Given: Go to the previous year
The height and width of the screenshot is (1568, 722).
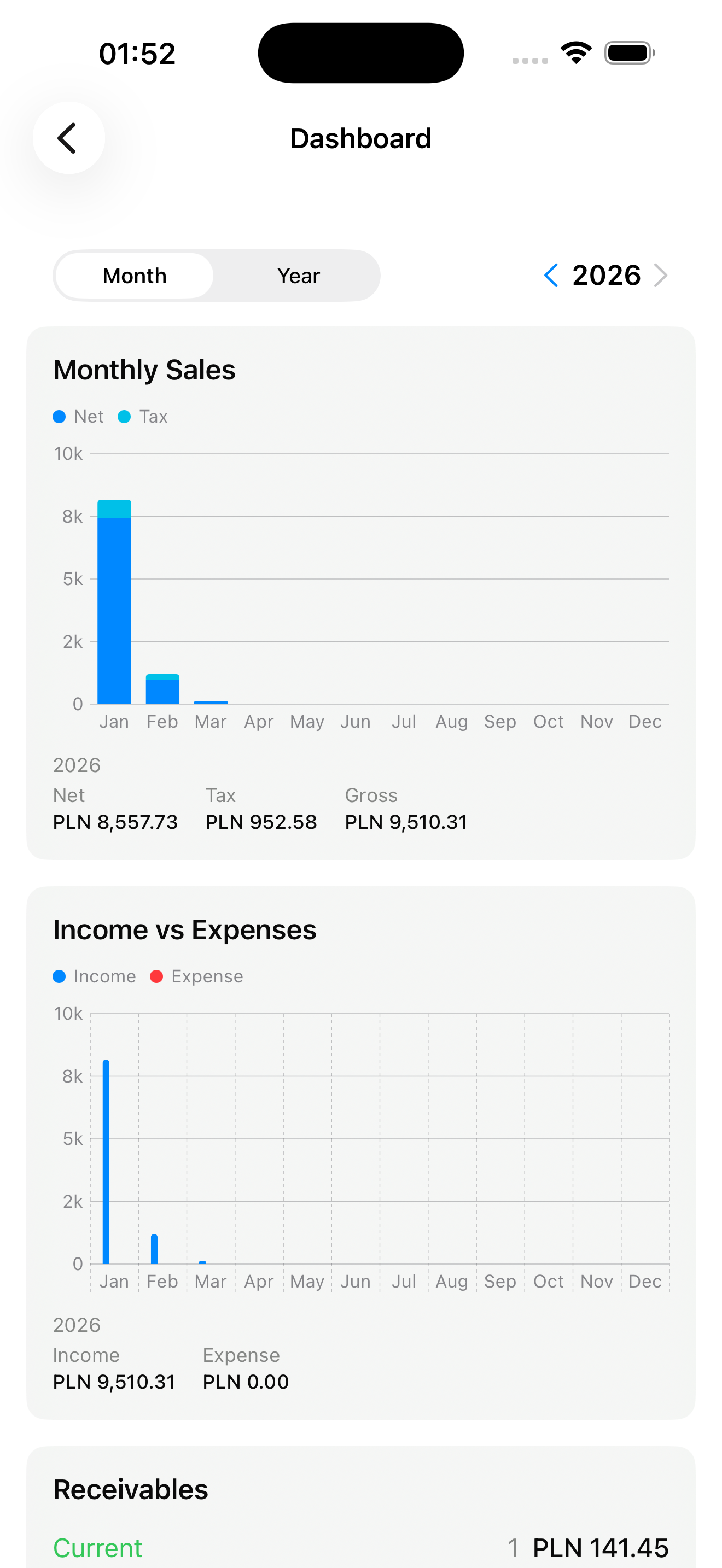Looking at the screenshot, I should (551, 275).
